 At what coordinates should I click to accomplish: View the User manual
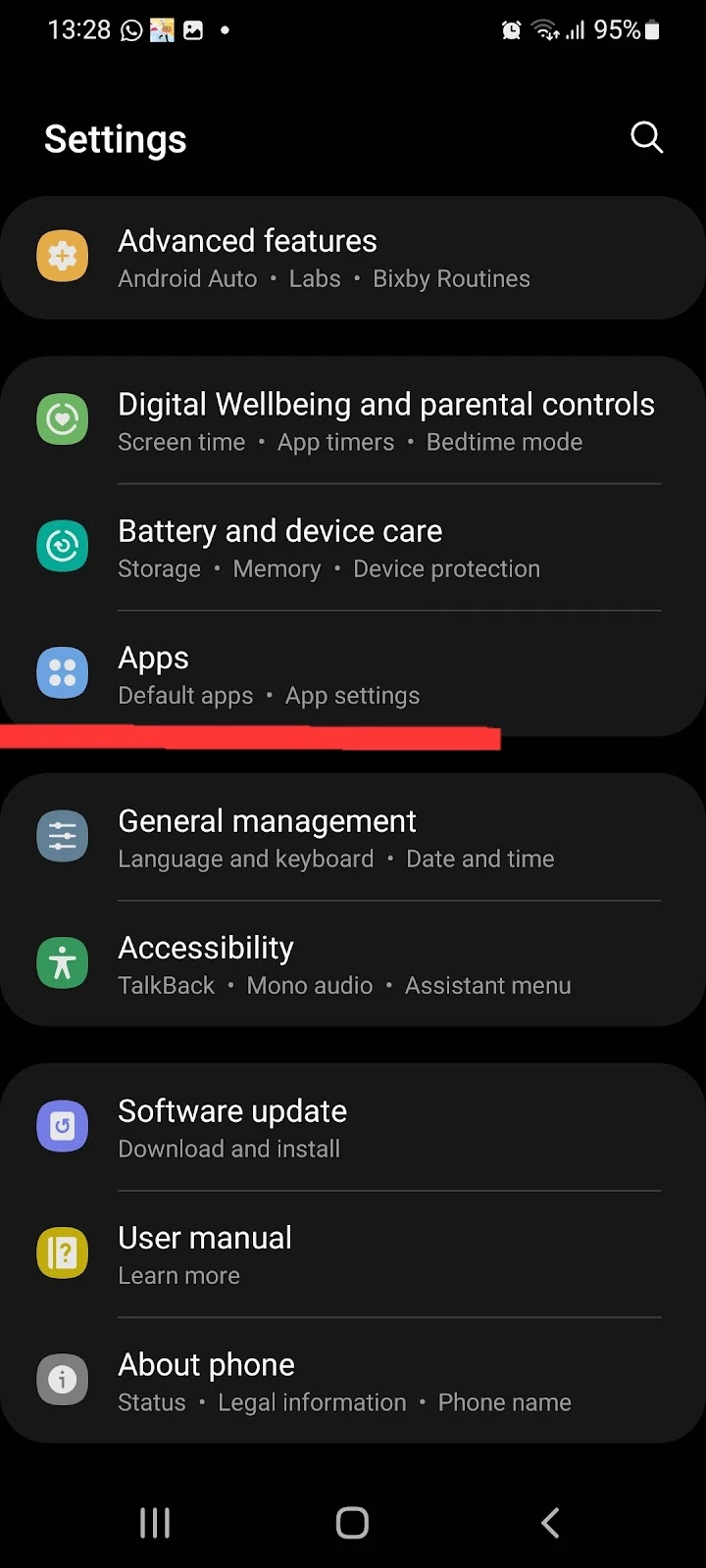click(353, 1253)
